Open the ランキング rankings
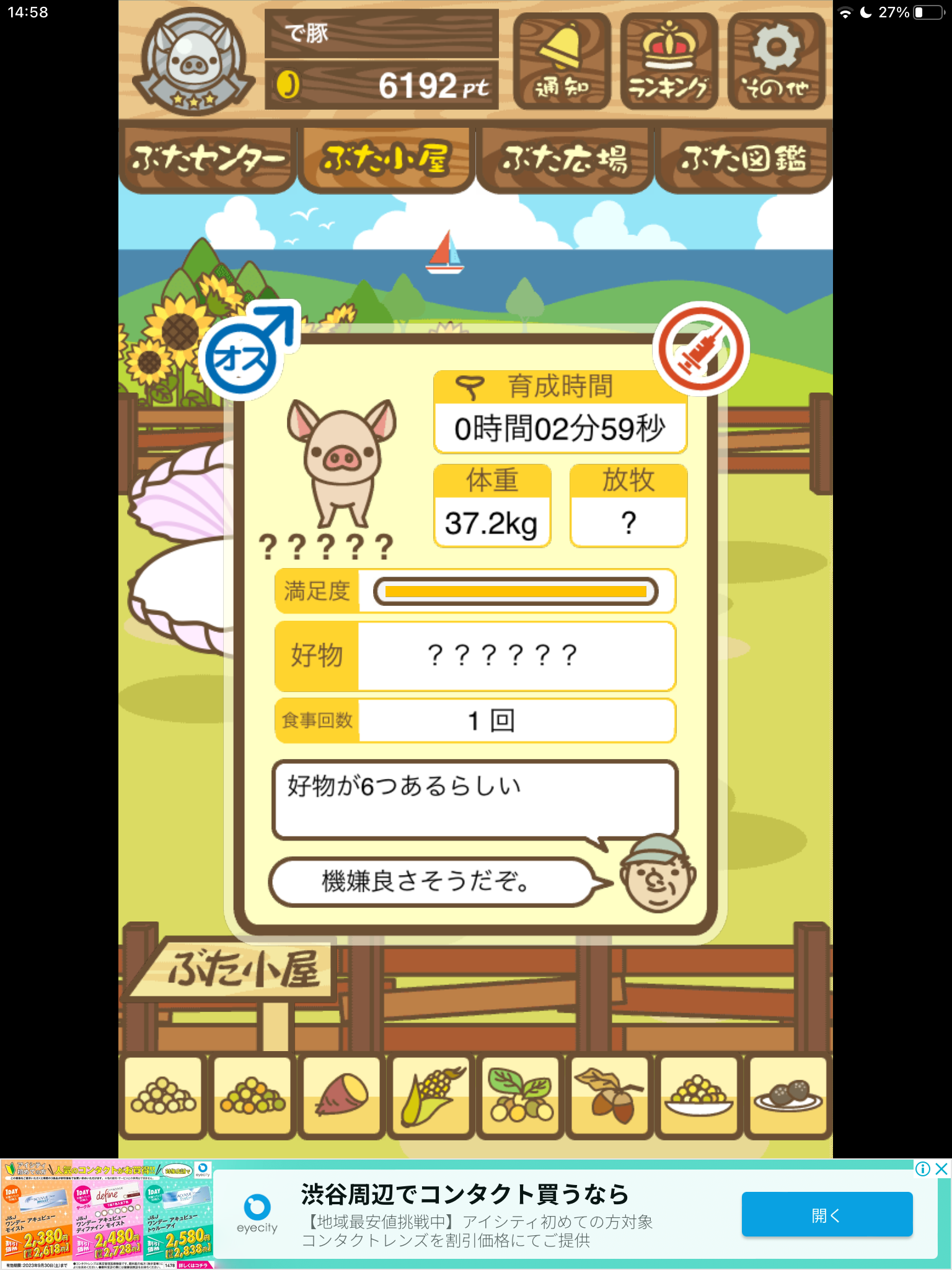This screenshot has width=952, height=1270. coord(669,61)
